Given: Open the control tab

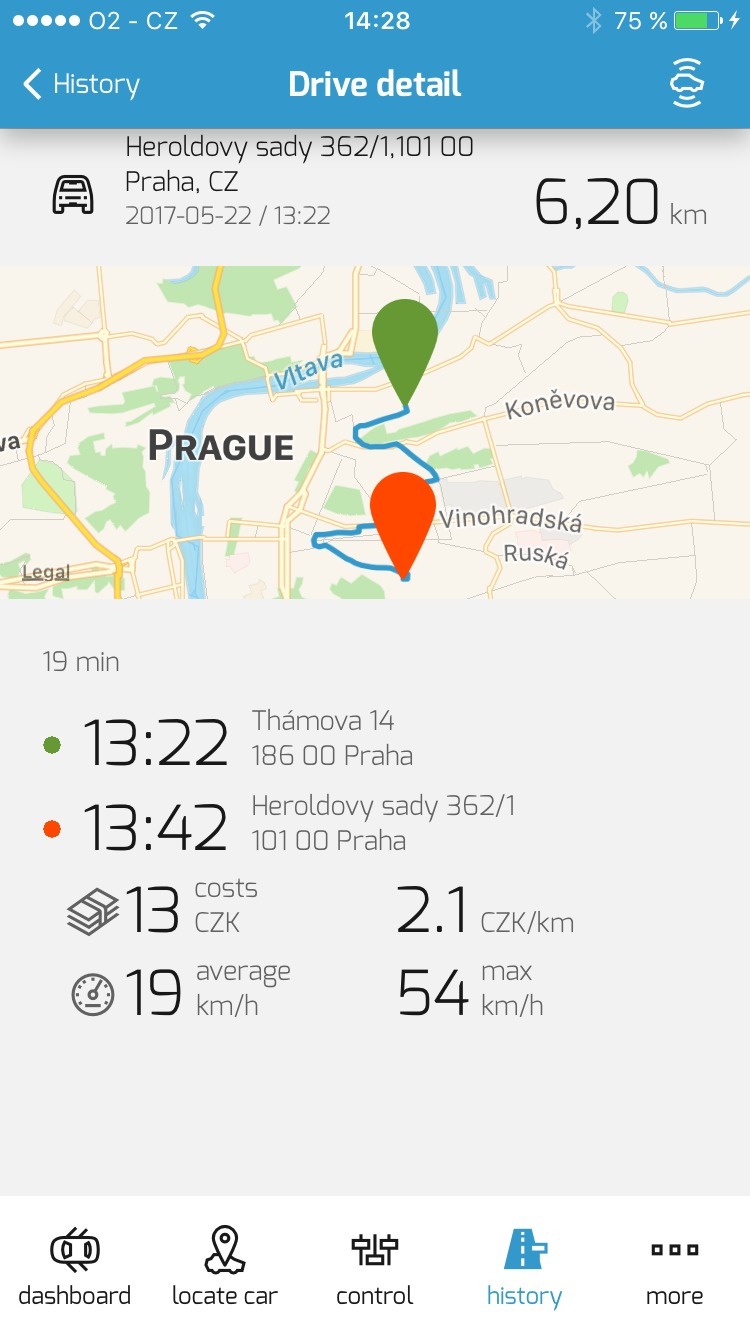Looking at the screenshot, I should point(375,1267).
